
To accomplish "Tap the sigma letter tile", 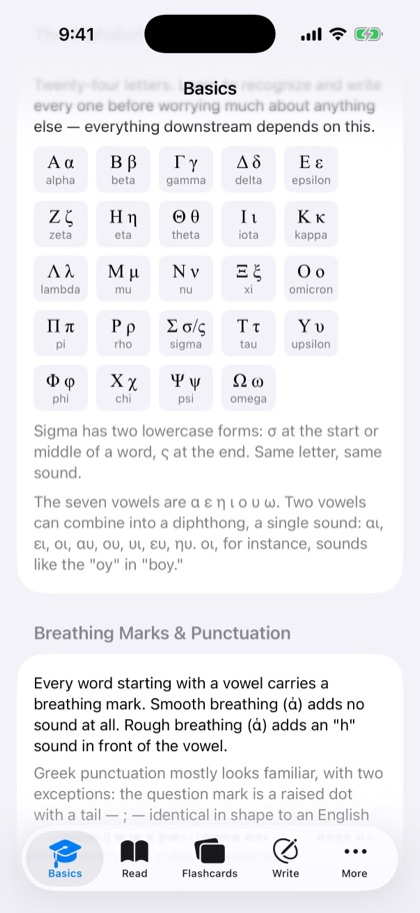I will tap(186, 333).
